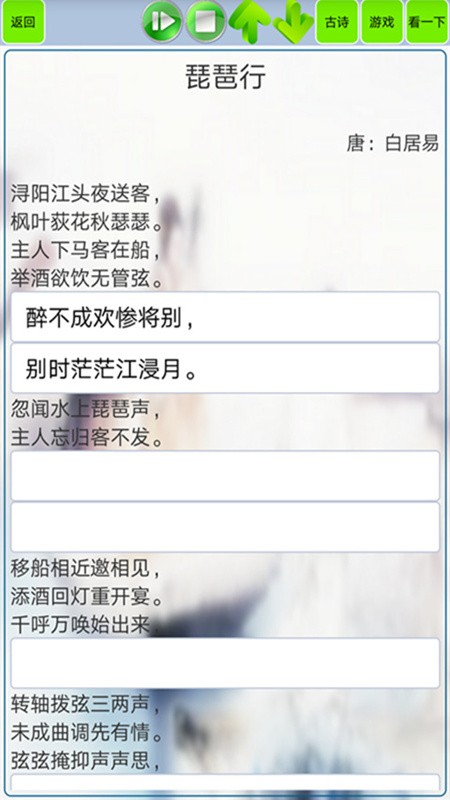Open the 古诗 poem list
Viewport: 450px width, 800px height.
337,22
